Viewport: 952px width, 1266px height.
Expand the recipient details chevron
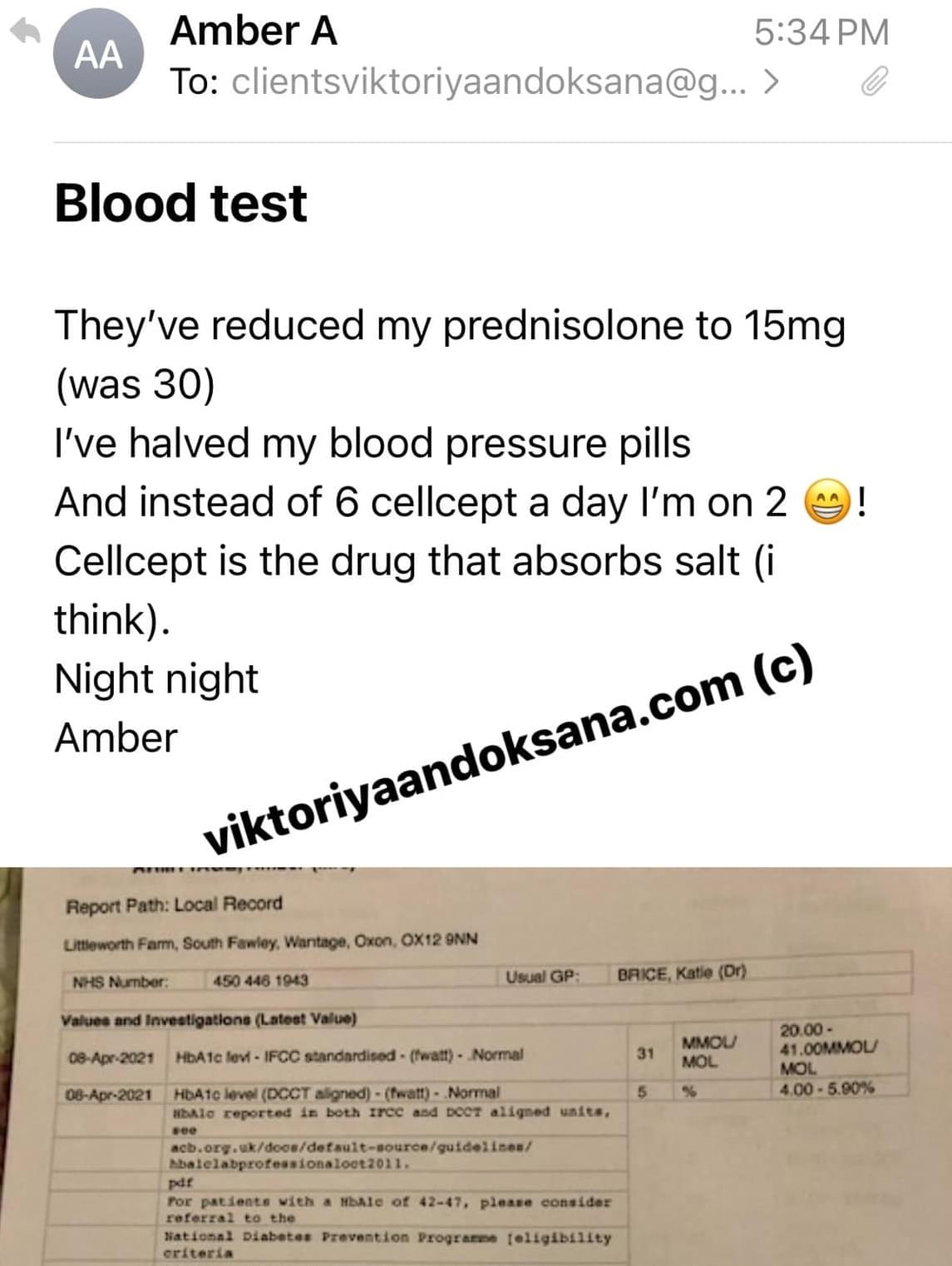[771, 81]
